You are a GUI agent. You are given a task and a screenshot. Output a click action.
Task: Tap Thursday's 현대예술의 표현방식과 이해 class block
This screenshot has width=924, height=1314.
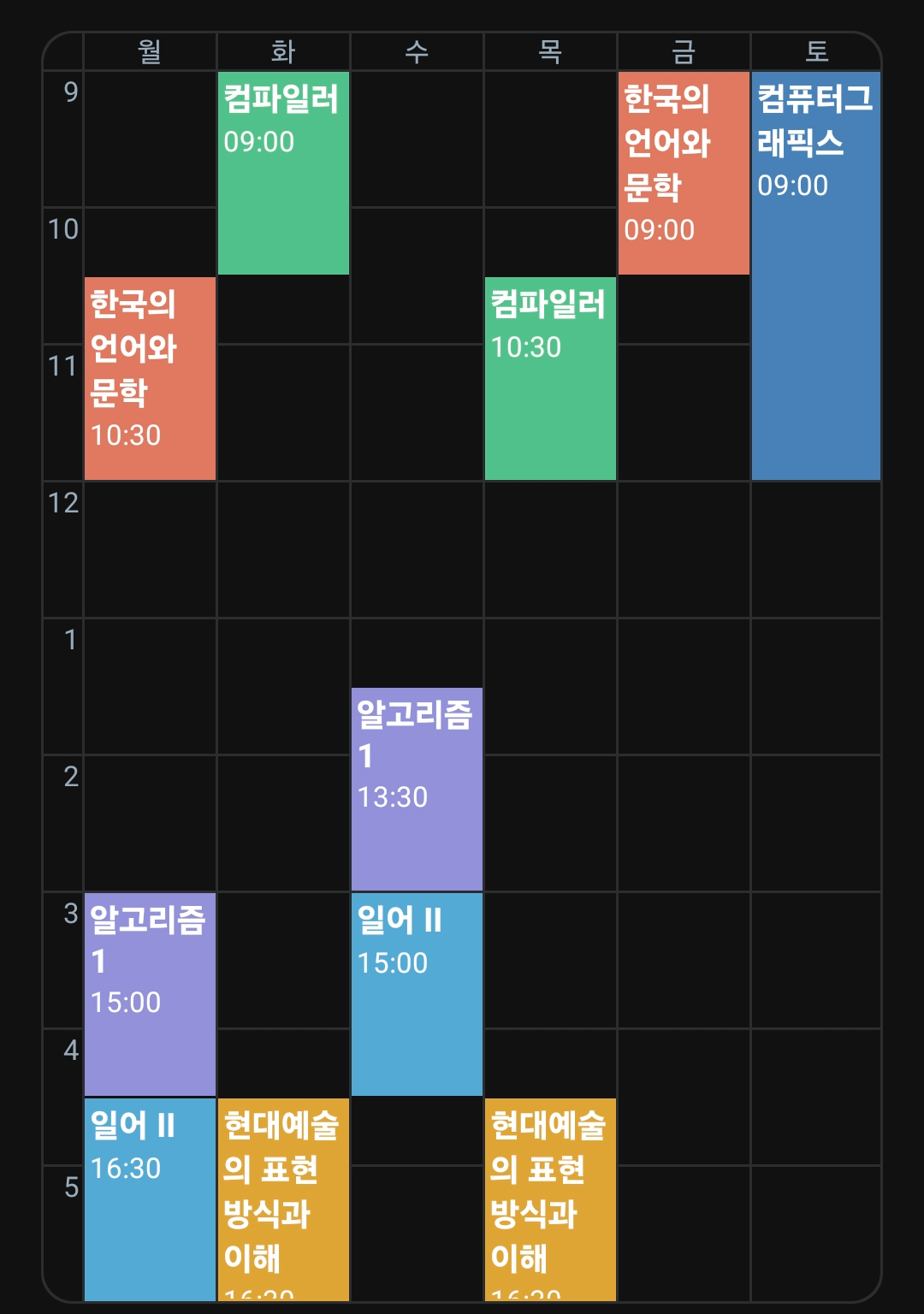coord(550,1199)
